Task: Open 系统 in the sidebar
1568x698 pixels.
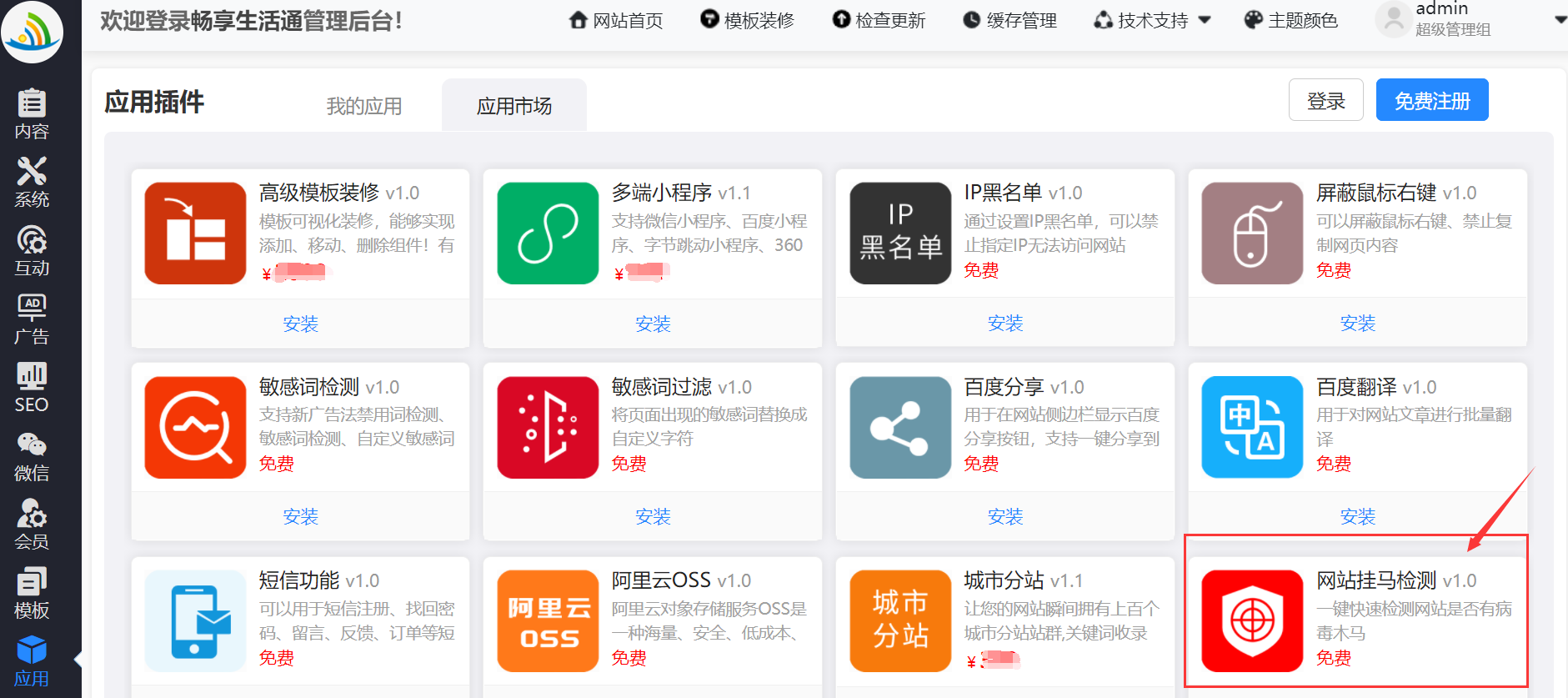Action: pos(32,183)
